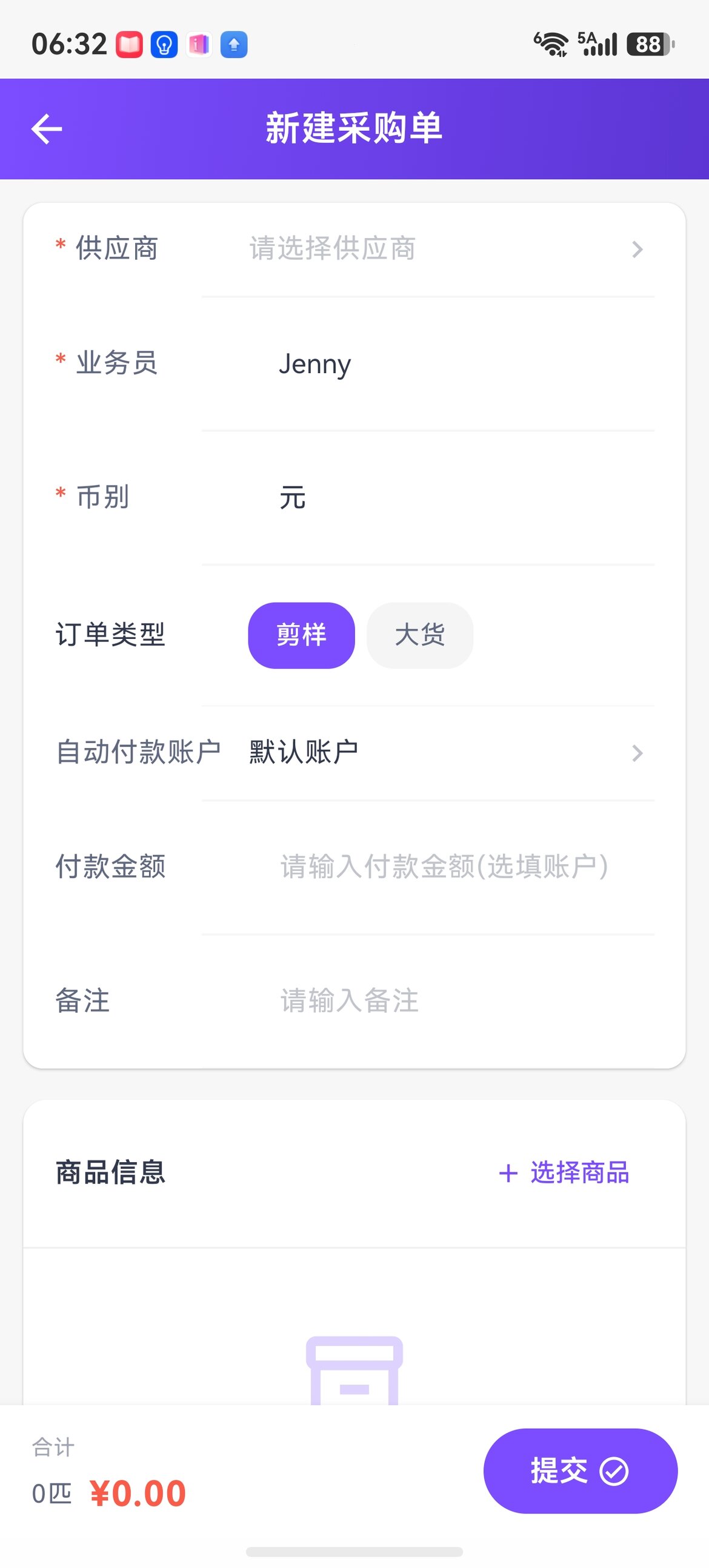Click the 新建采购单 title bar
This screenshot has width=709, height=1568.
(354, 128)
